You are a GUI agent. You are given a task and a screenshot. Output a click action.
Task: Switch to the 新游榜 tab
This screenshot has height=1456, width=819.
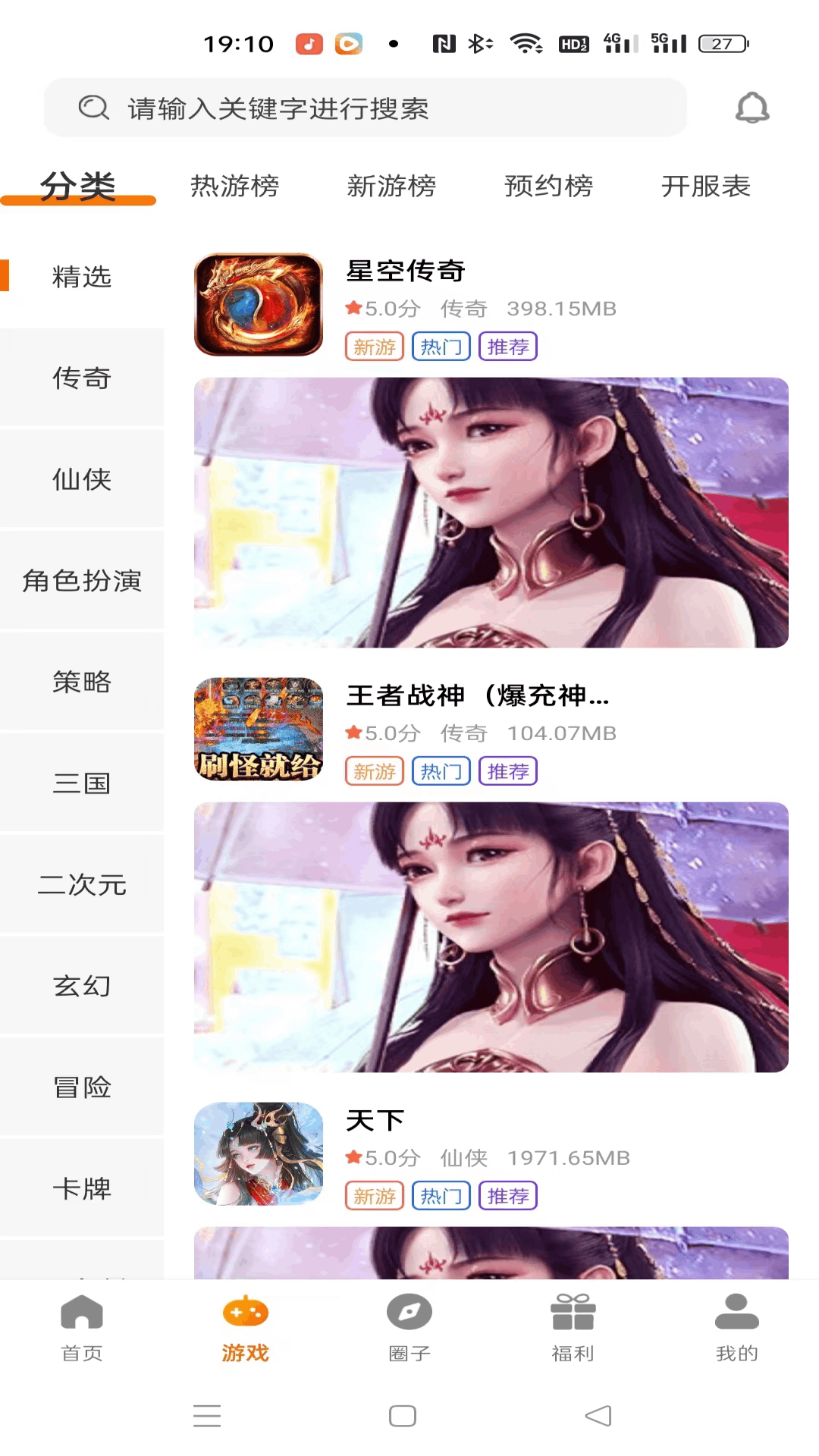(x=391, y=186)
